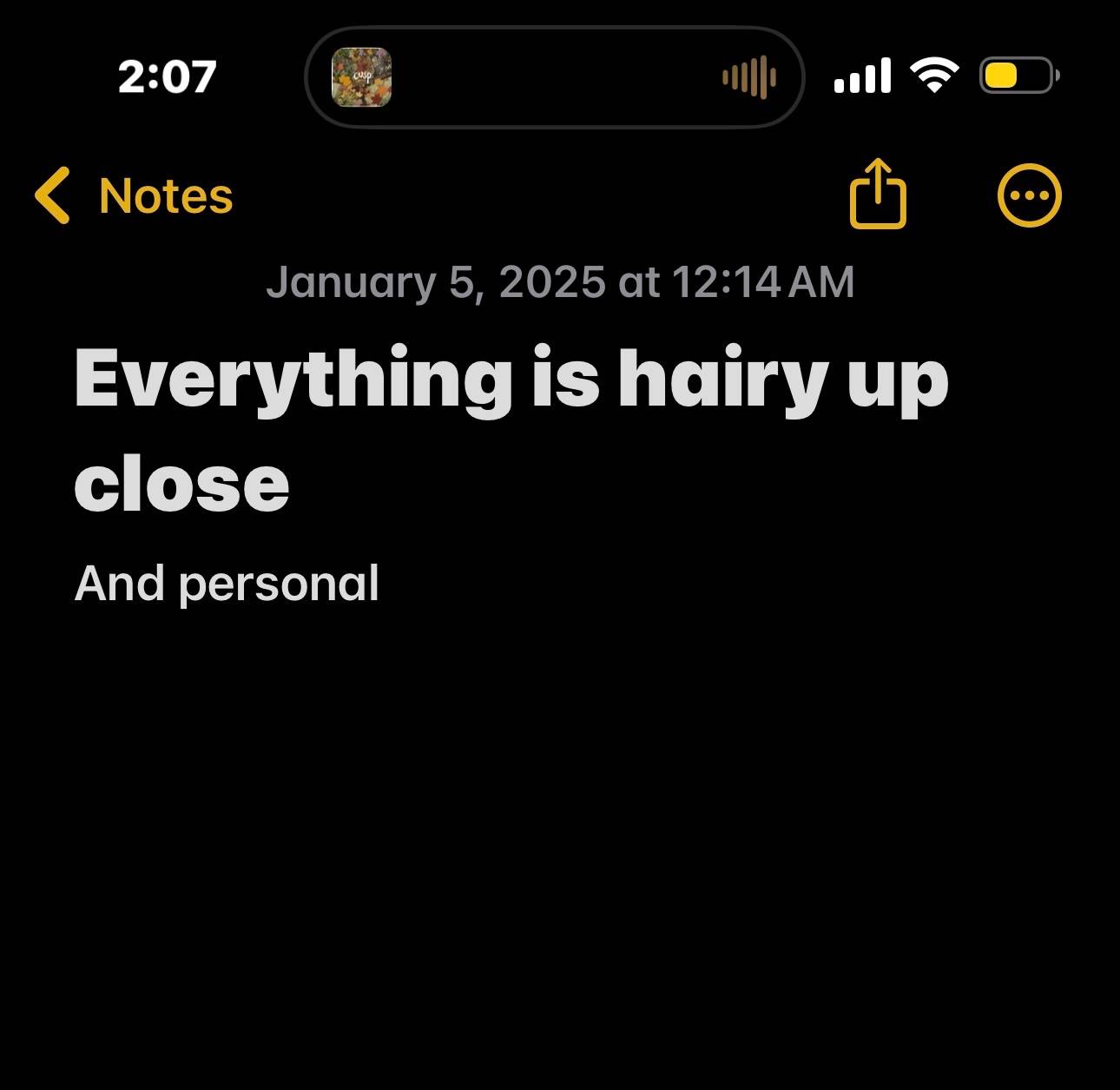Share this note
The height and width of the screenshot is (1090, 1120).
point(877,194)
